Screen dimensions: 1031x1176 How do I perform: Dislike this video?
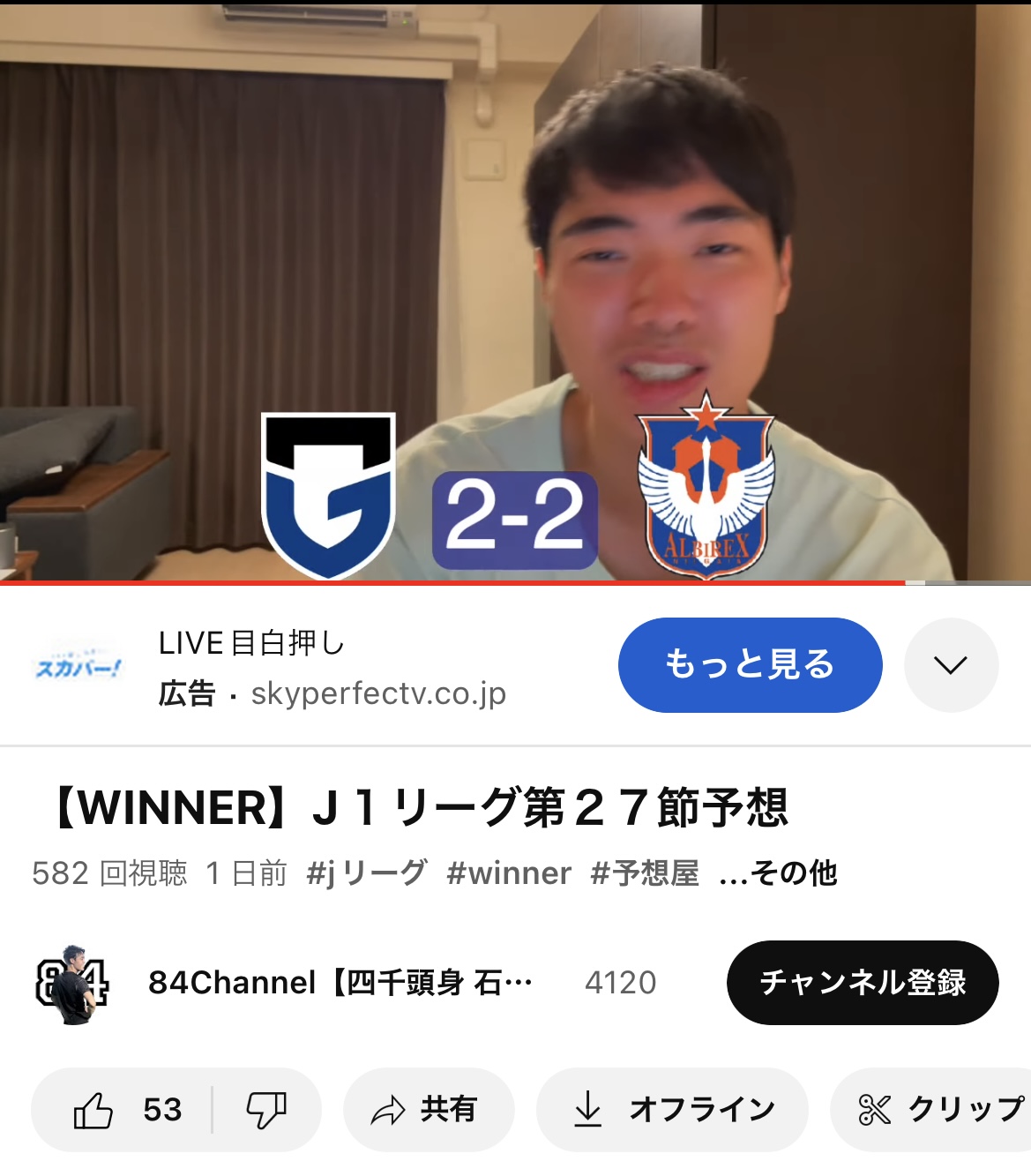click(266, 1109)
